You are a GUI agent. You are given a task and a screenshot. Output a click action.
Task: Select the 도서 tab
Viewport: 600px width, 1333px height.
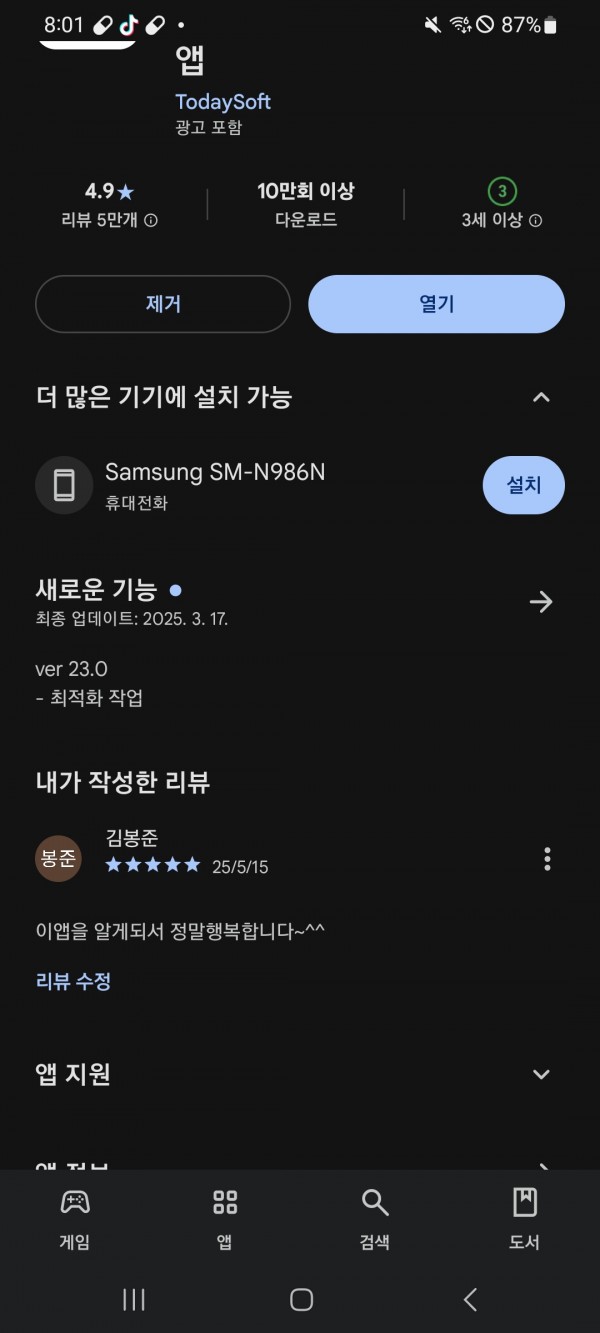point(525,1220)
